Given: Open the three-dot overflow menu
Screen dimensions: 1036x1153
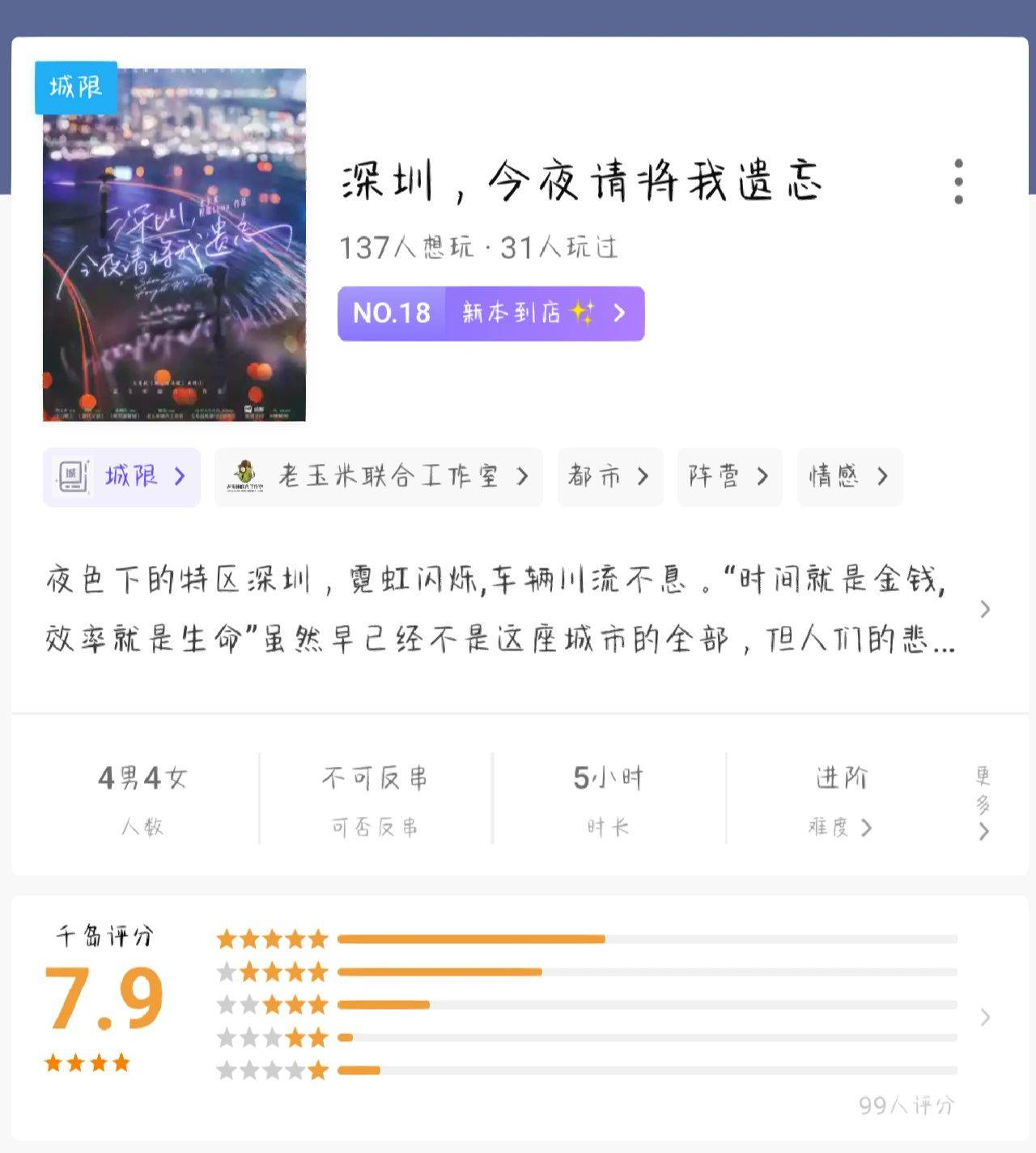Looking at the screenshot, I should (958, 181).
